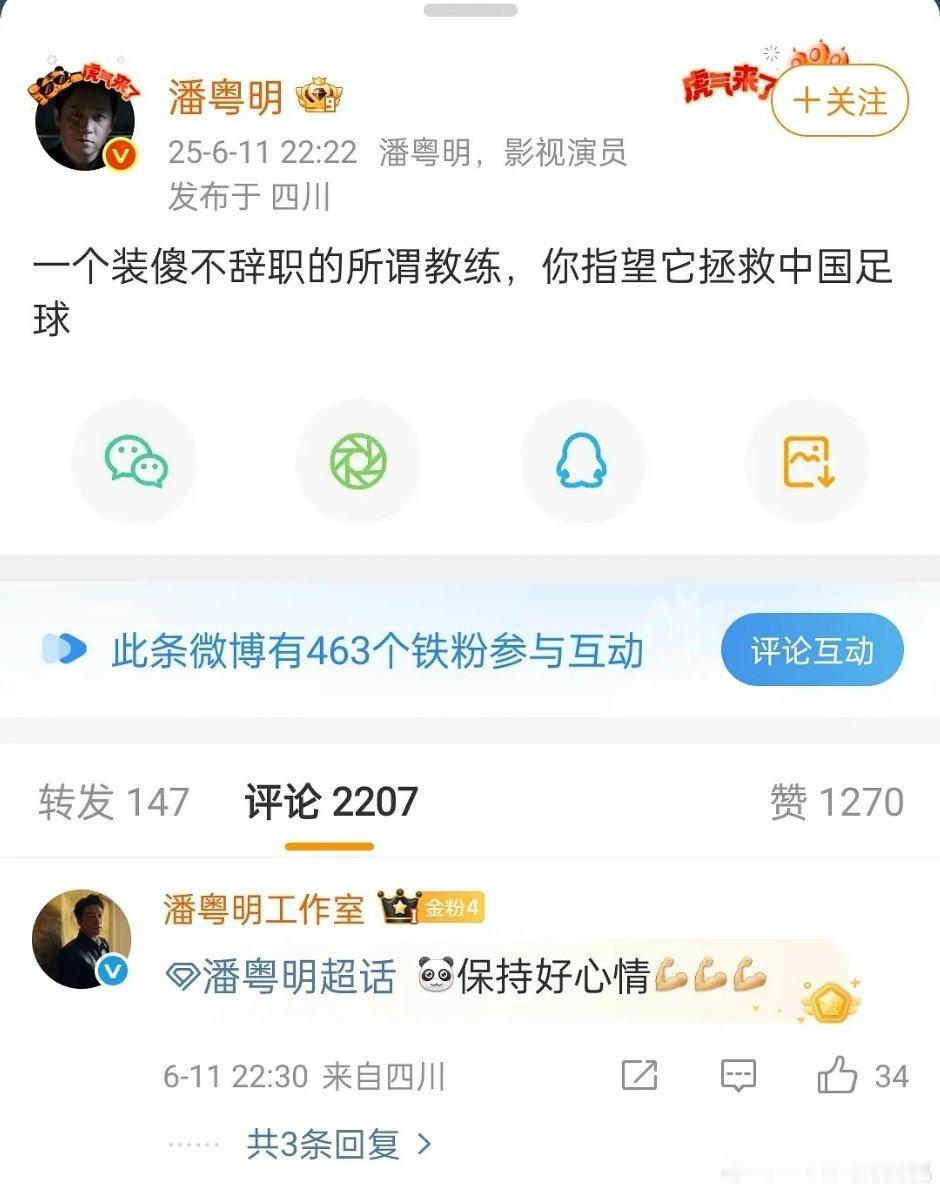Open 潘粤明's profile avatar
Viewport: 940px width, 1192px height.
(x=85, y=120)
